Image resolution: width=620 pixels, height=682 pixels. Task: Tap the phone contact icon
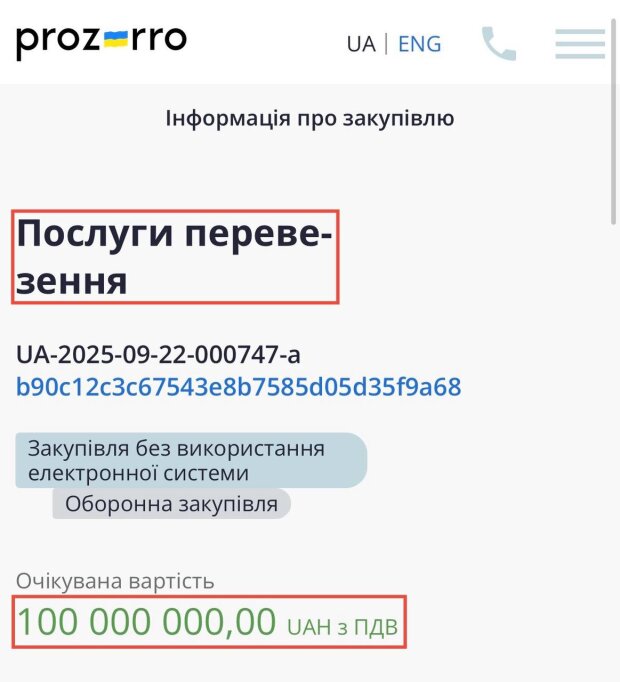point(498,44)
